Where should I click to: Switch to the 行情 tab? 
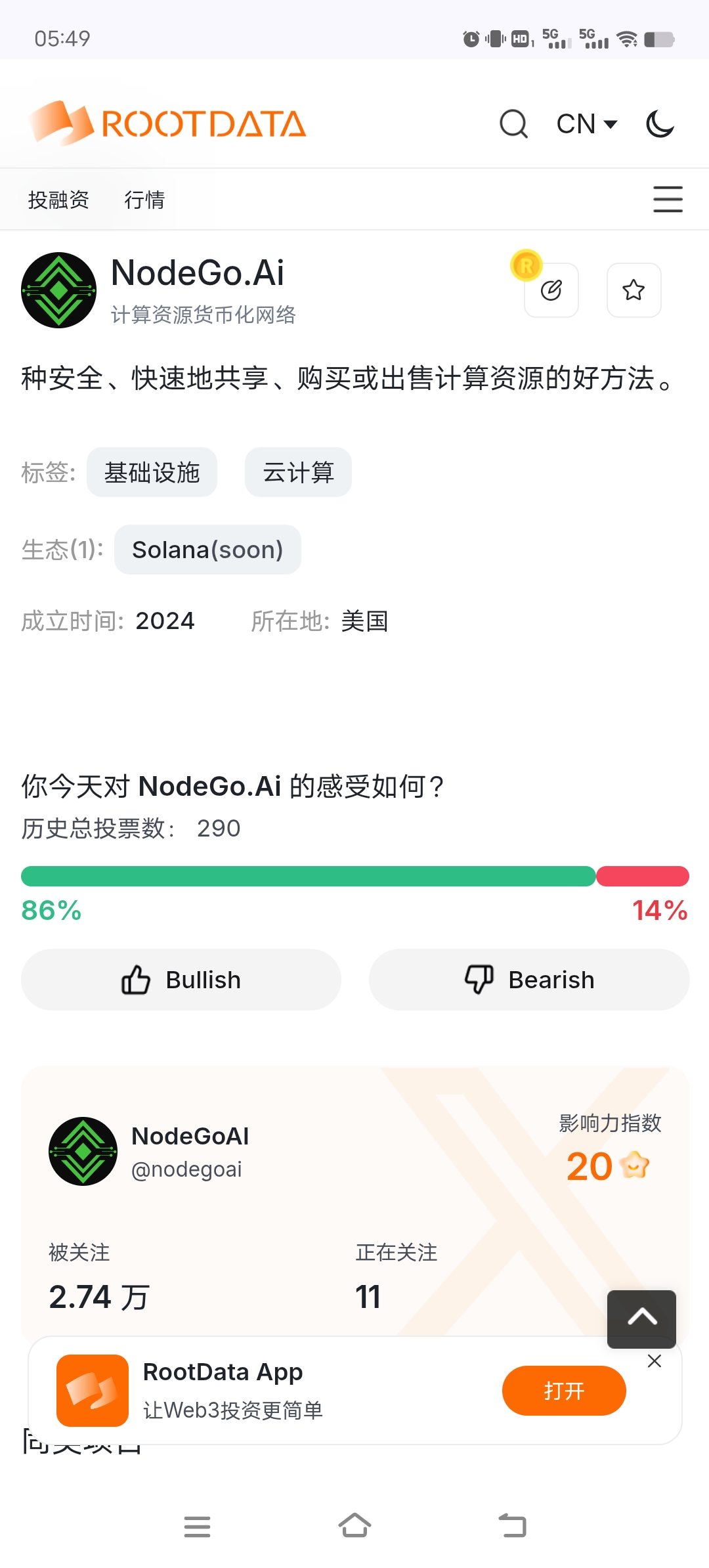(x=144, y=200)
